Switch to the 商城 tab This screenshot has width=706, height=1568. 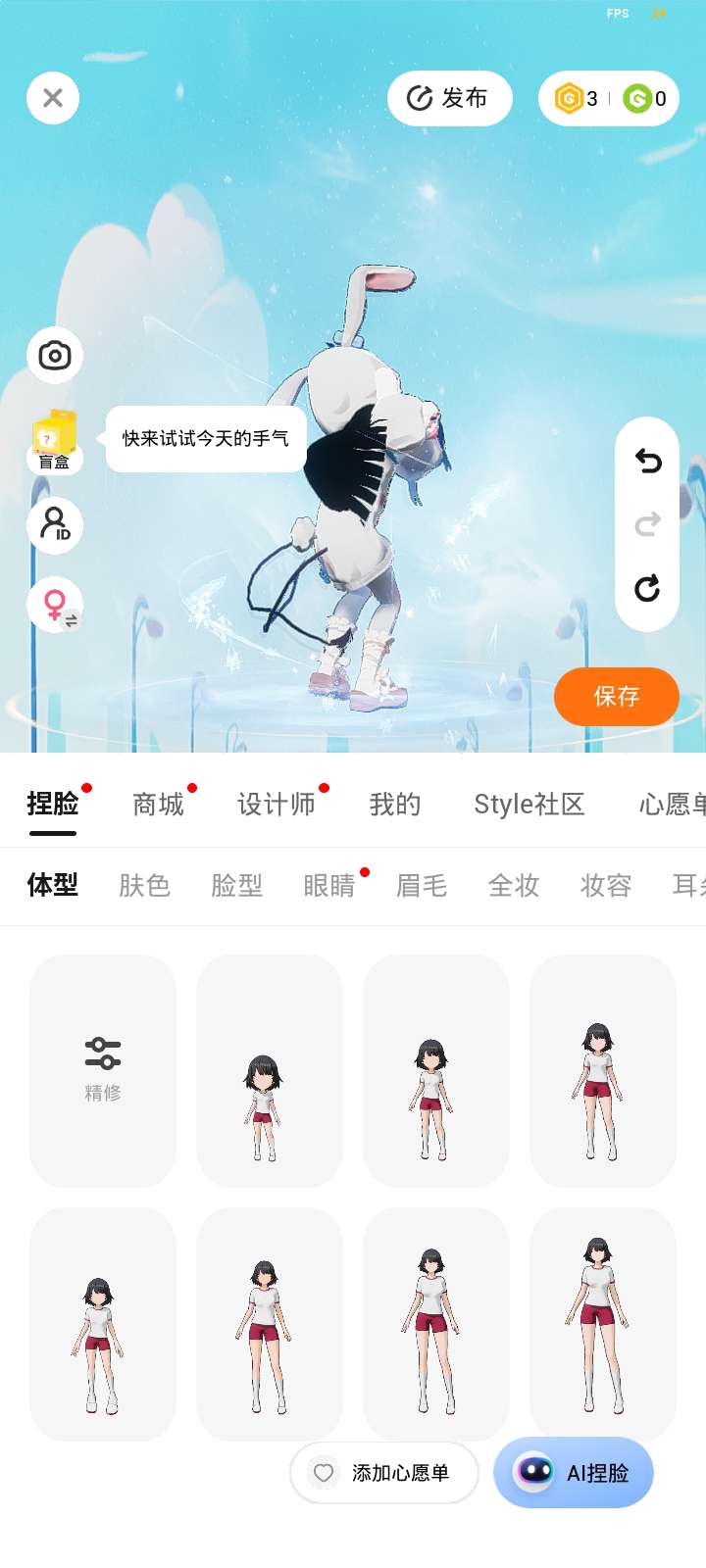tap(158, 805)
